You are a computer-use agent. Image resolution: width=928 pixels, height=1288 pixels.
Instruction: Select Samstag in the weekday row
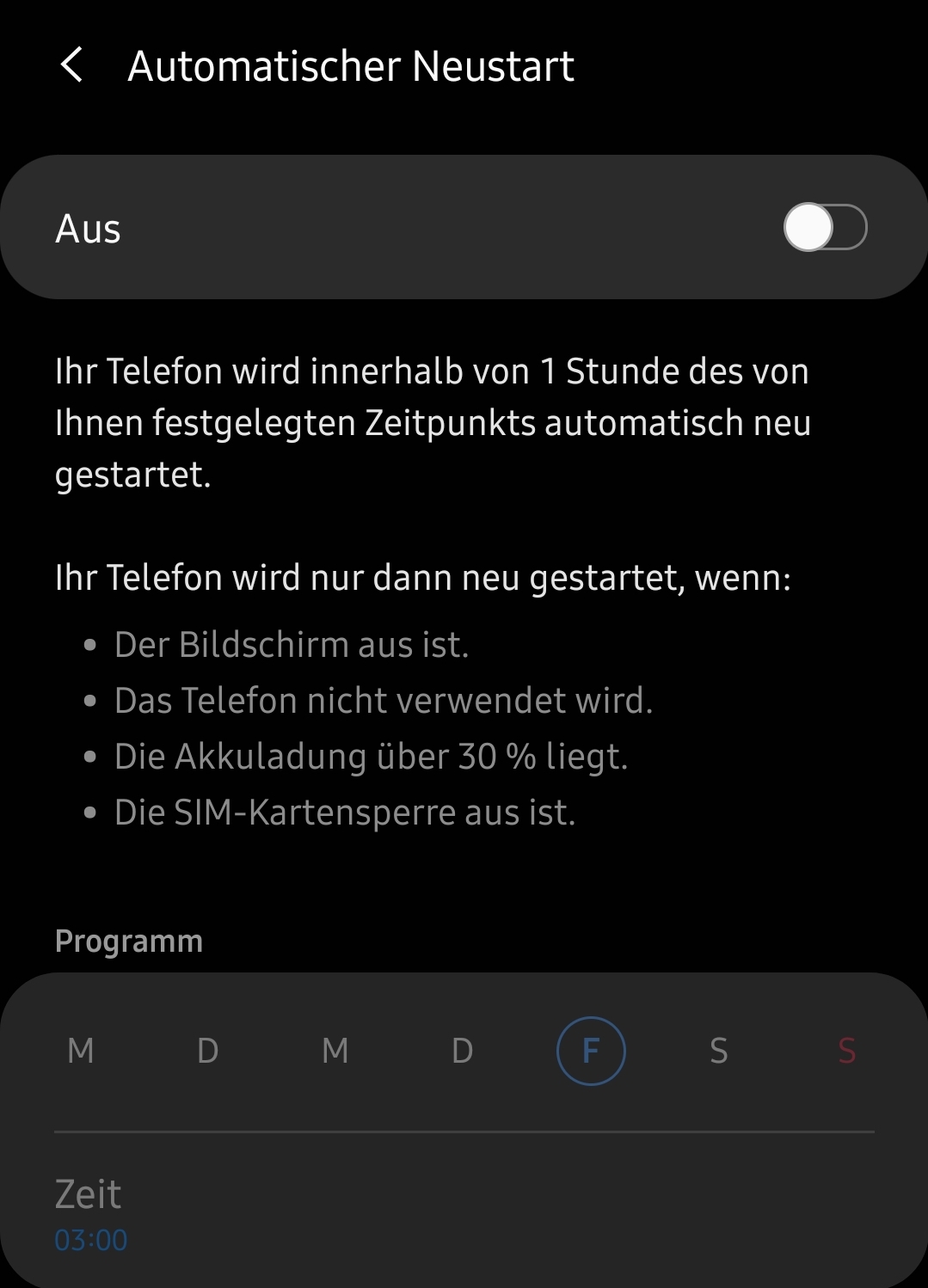pos(719,1050)
